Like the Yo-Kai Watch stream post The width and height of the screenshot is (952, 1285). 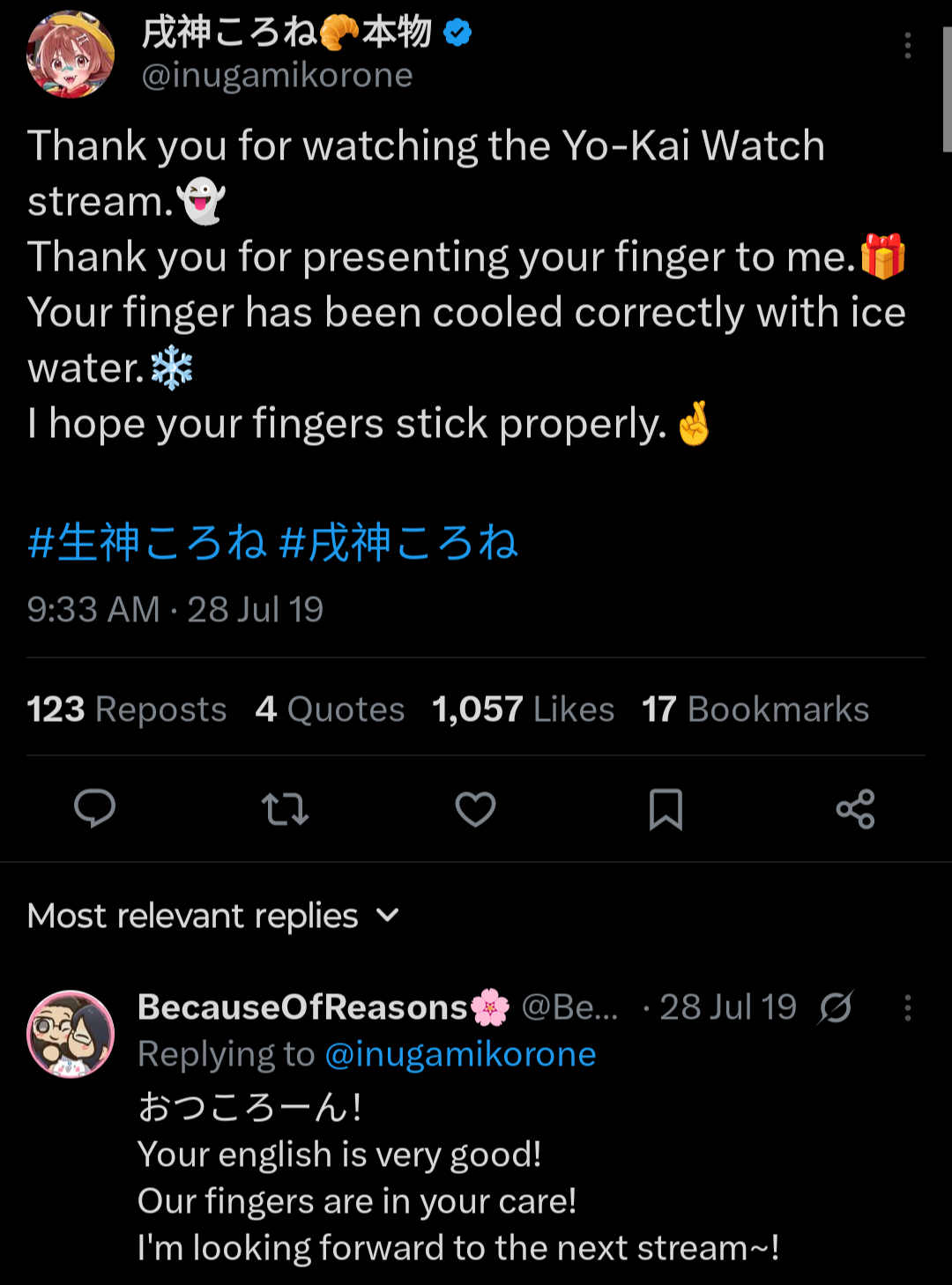click(x=475, y=808)
